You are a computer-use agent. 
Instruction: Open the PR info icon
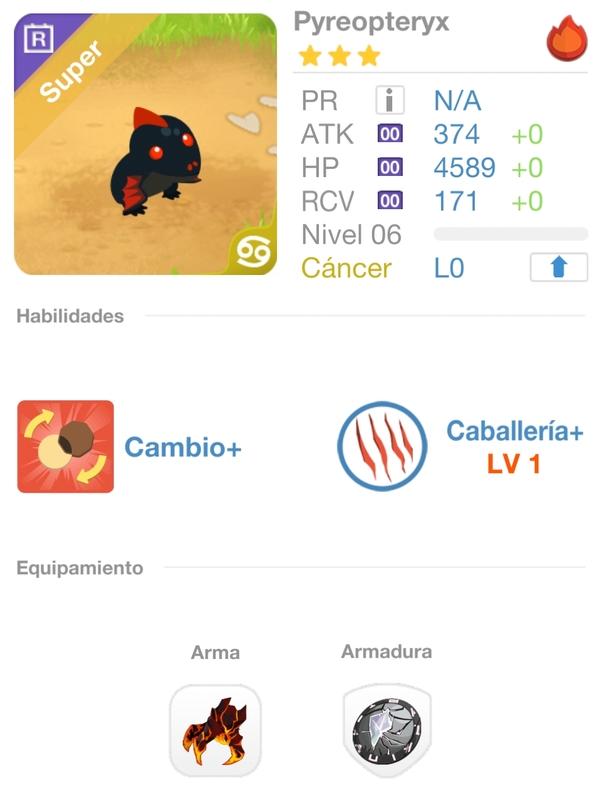pos(390,100)
